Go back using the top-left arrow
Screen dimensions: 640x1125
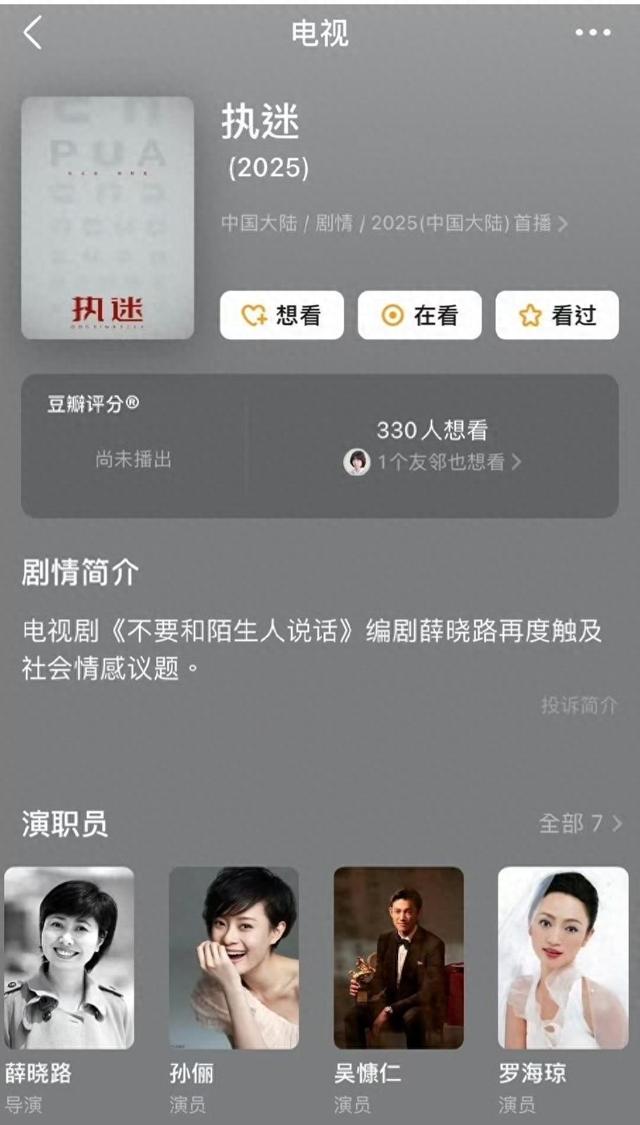[x=33, y=33]
